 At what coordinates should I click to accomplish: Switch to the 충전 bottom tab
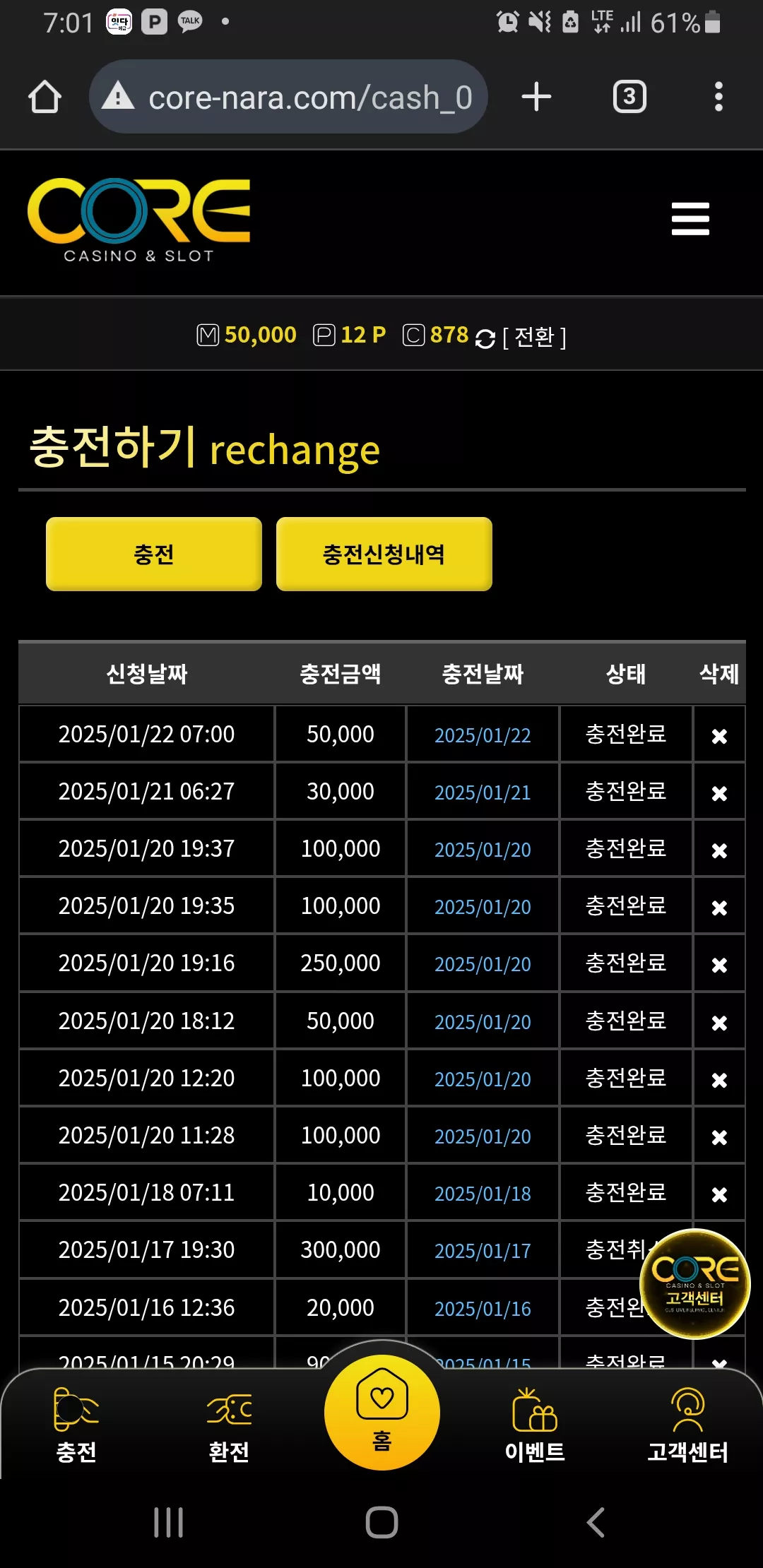(76, 1425)
